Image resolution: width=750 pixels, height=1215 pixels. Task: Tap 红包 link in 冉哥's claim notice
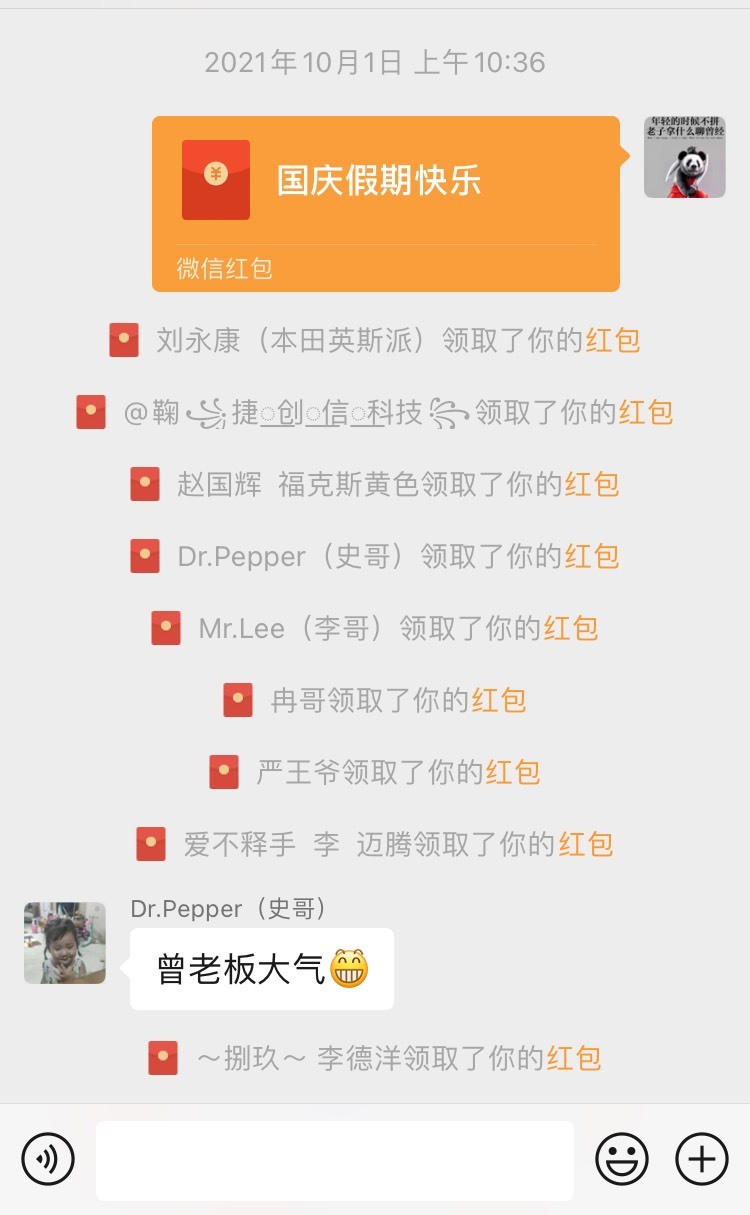click(499, 700)
